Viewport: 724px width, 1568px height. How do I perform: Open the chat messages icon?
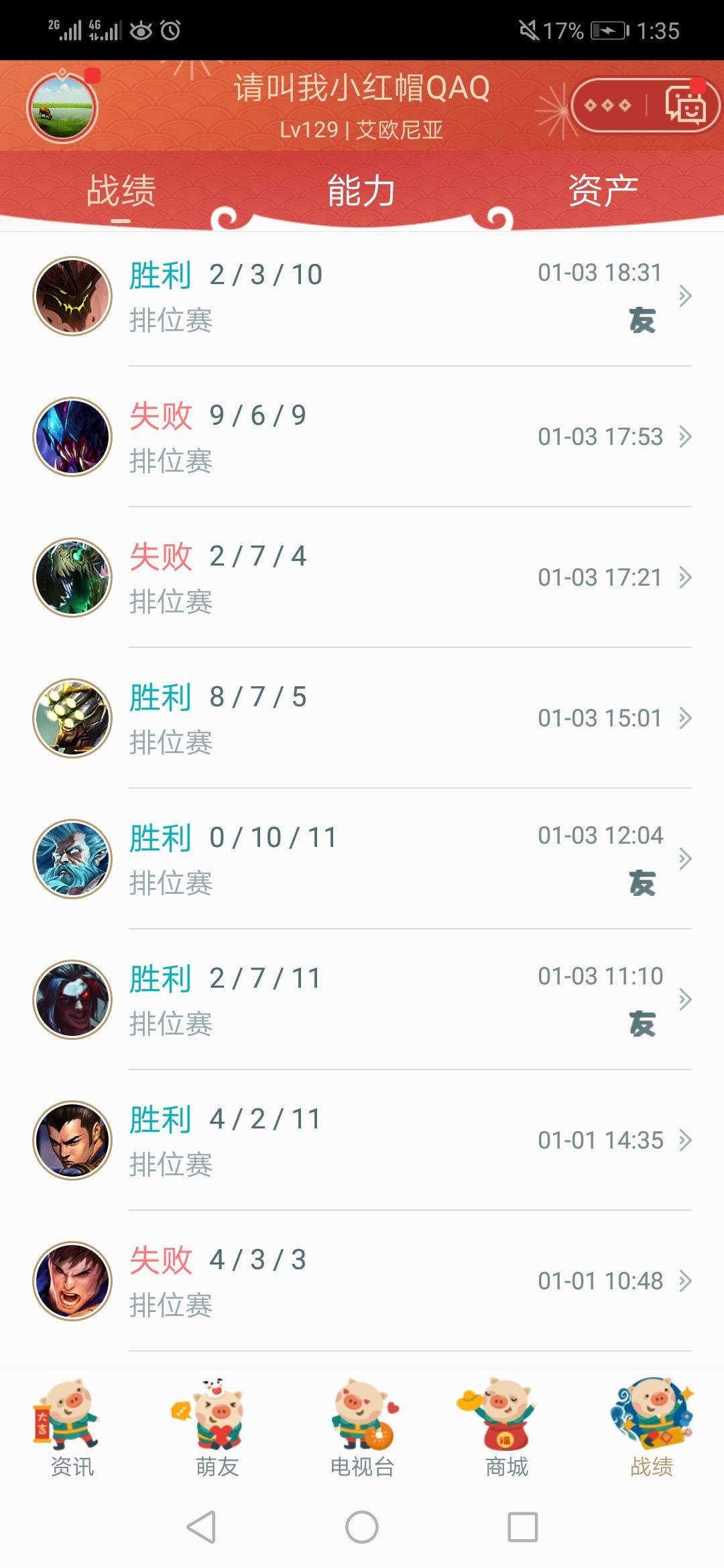click(x=684, y=106)
